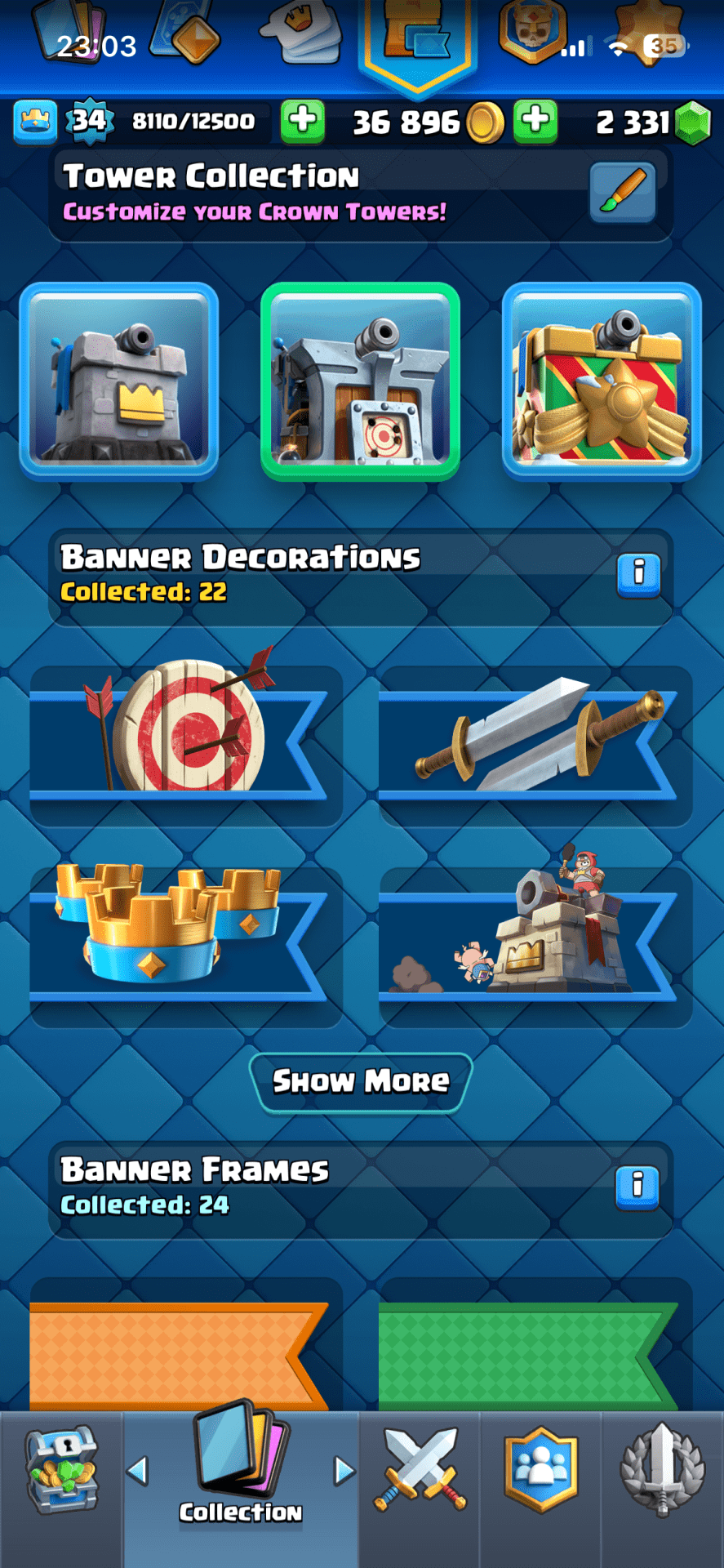Choose the archery target banner decoration

[185, 743]
